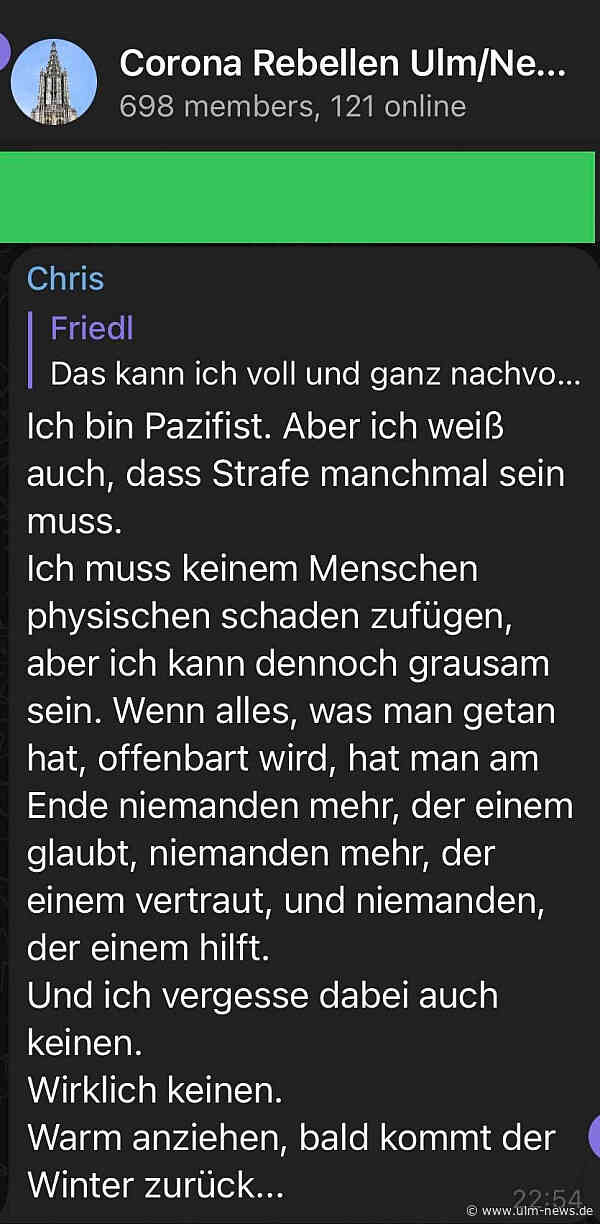Screen dimensions: 600x1224
Task: Open the profile of sender Chris
Action: coord(65,278)
